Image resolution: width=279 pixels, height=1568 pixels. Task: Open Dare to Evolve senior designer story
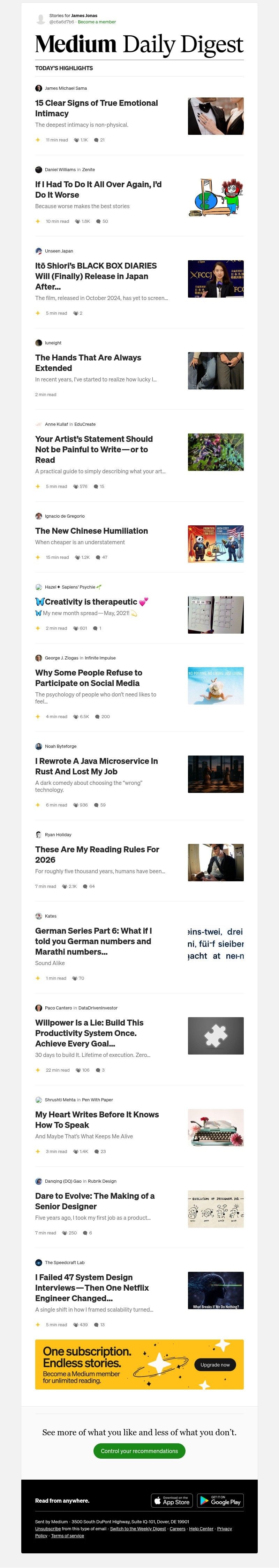[x=94, y=1201]
